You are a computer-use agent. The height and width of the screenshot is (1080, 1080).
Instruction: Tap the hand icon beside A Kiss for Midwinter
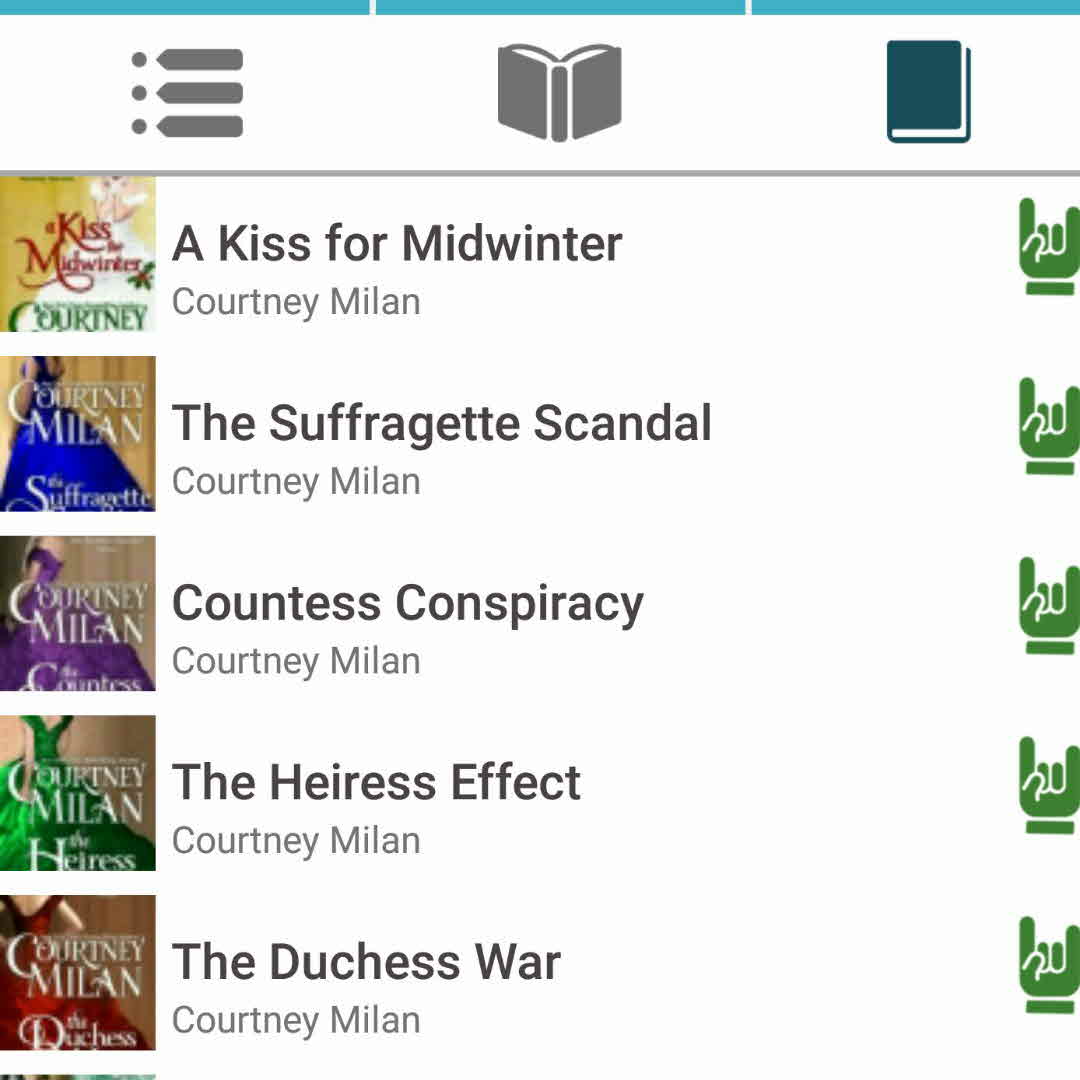[x=1048, y=247]
